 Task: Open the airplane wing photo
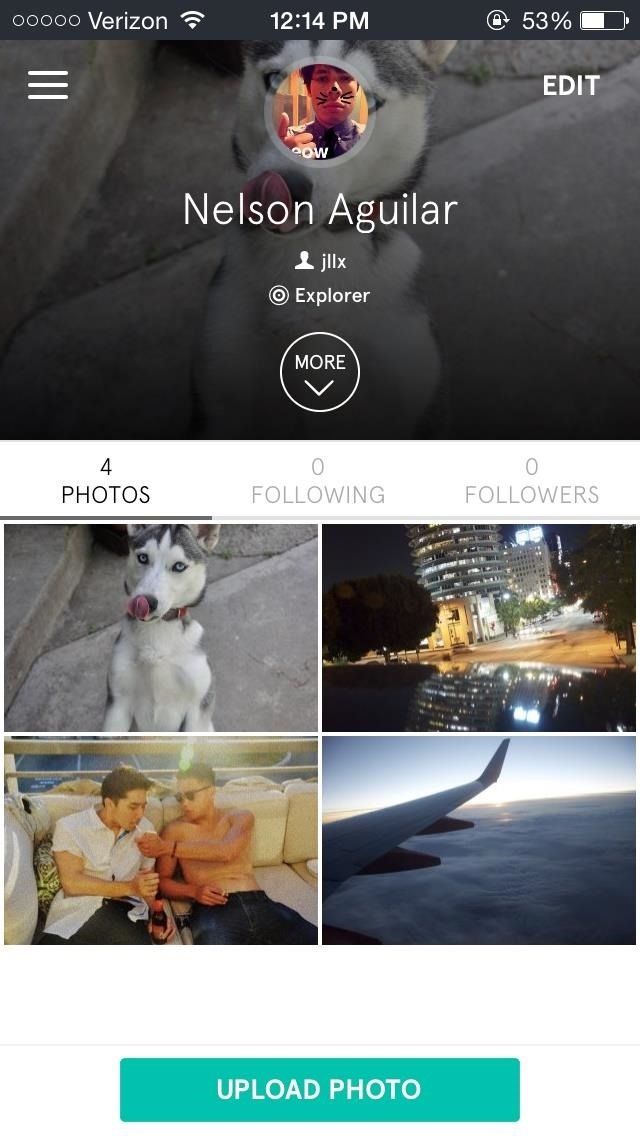tap(479, 841)
